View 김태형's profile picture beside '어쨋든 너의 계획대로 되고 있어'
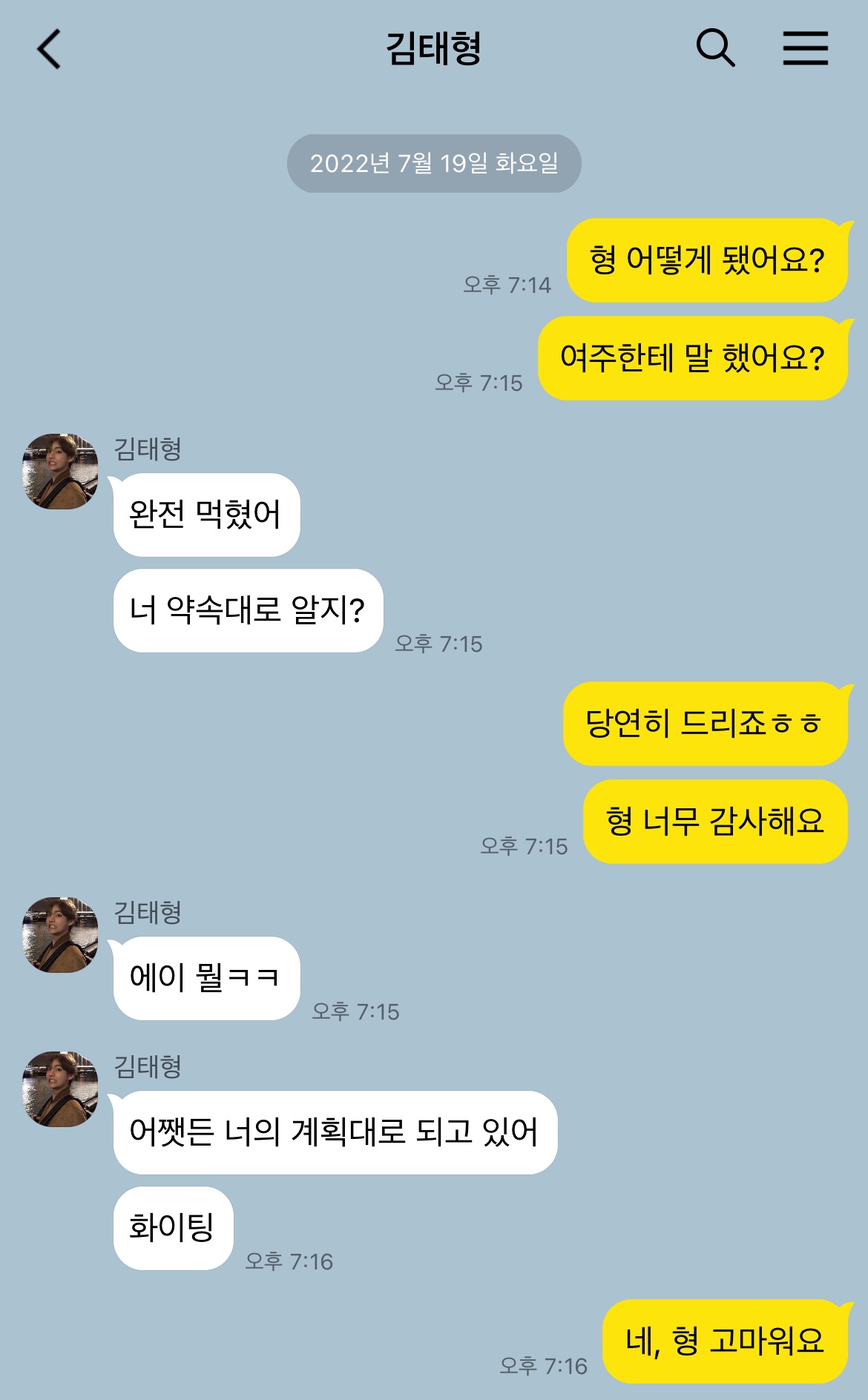This screenshot has height=1400, width=868. pos(60,1089)
